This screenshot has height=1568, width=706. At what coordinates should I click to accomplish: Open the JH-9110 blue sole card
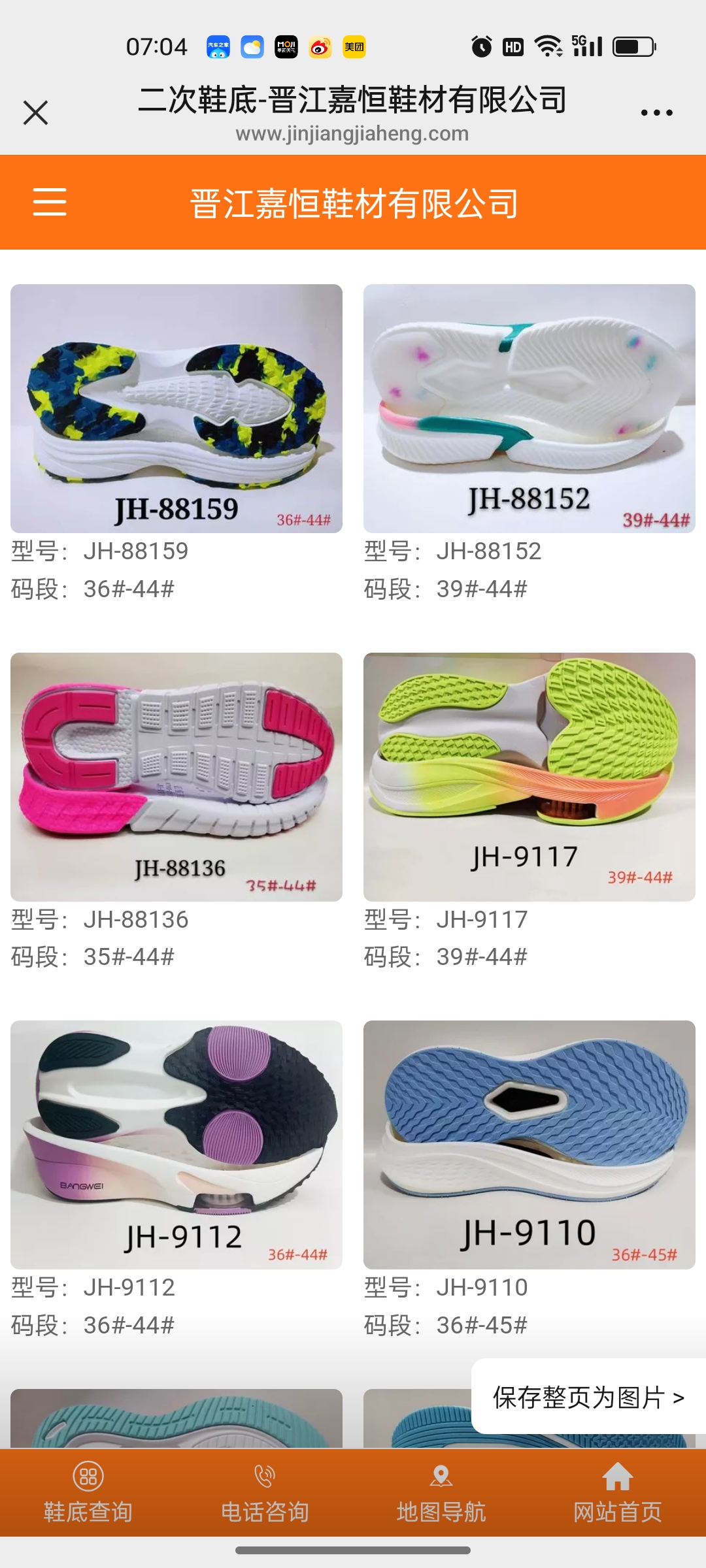coord(529,1145)
